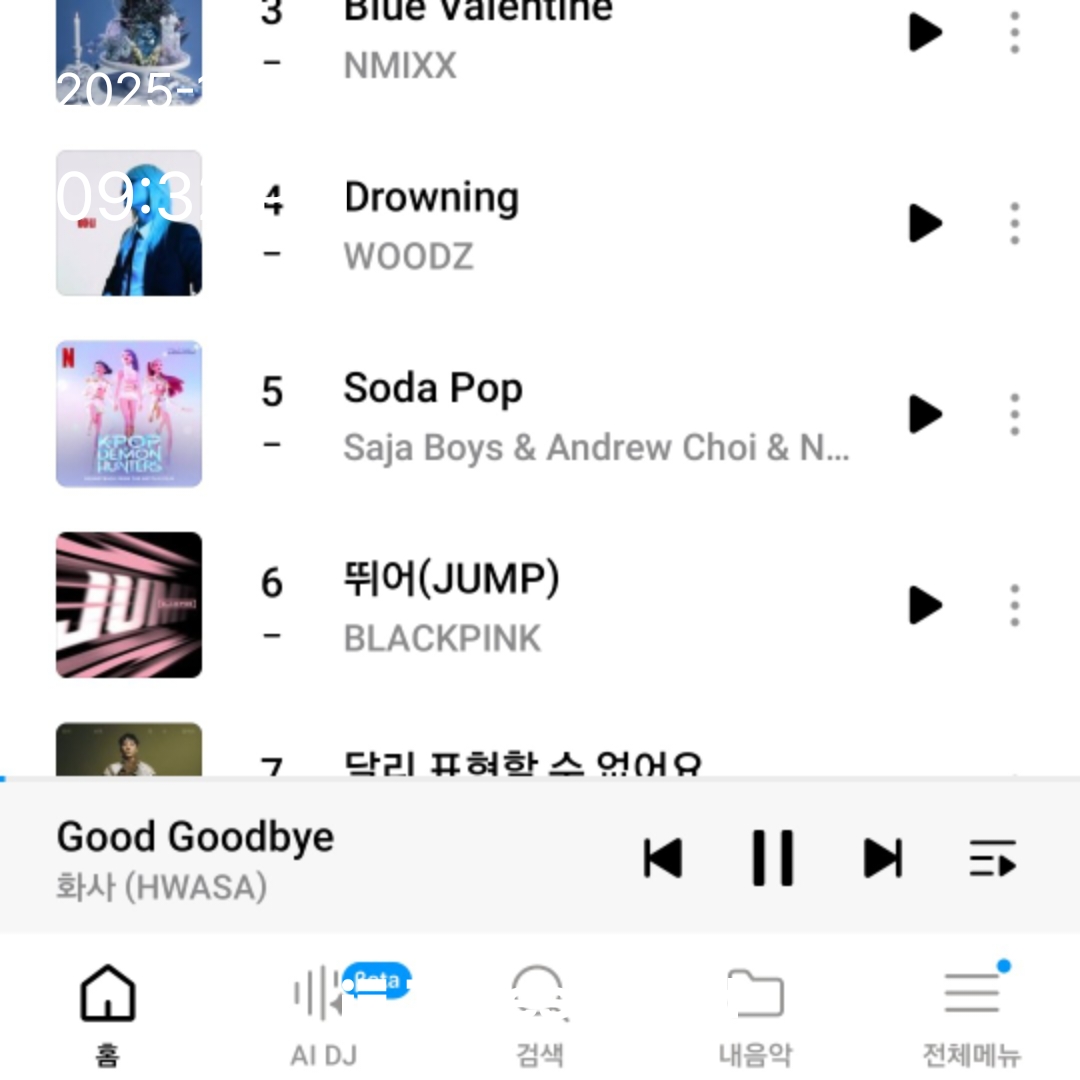
Task: Switch to the AI DJ tab
Action: tap(324, 1012)
